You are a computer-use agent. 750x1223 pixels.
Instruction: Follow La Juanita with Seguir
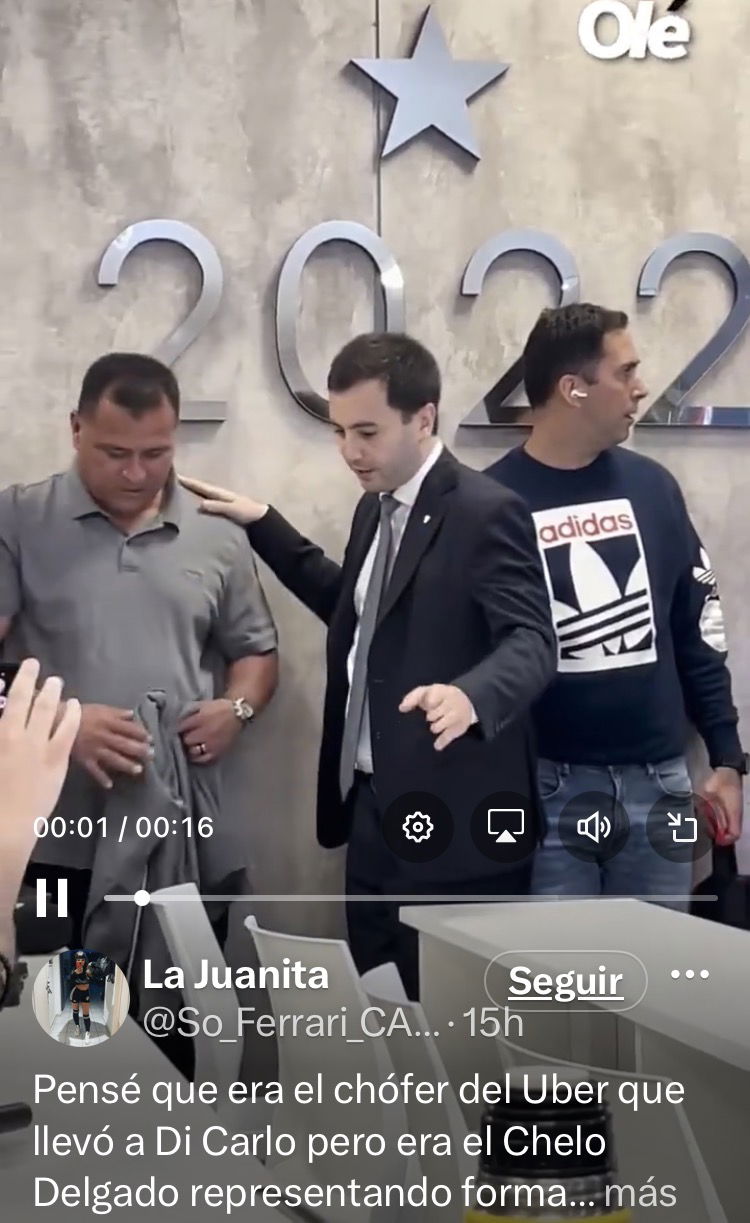(x=565, y=982)
